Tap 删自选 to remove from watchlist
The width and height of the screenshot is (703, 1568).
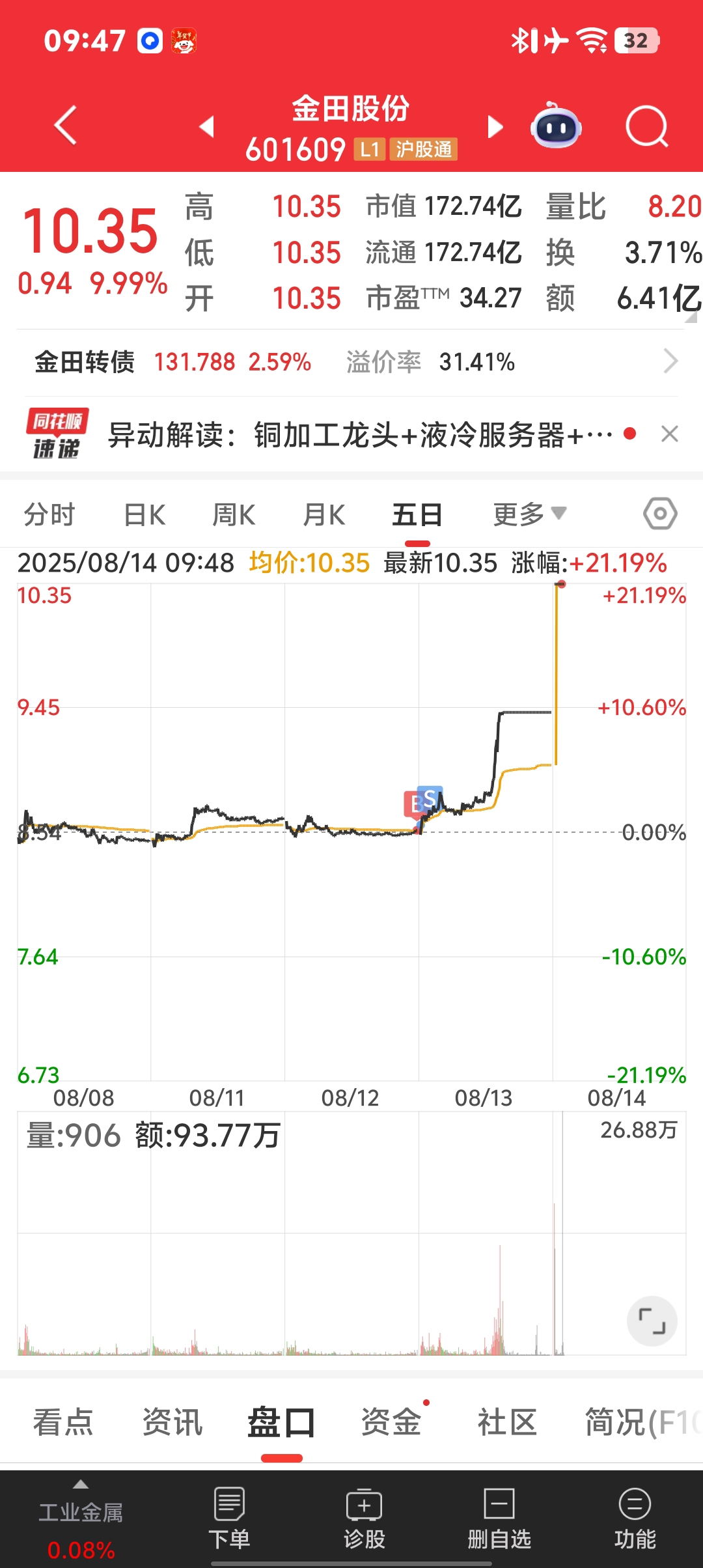[x=499, y=1519]
